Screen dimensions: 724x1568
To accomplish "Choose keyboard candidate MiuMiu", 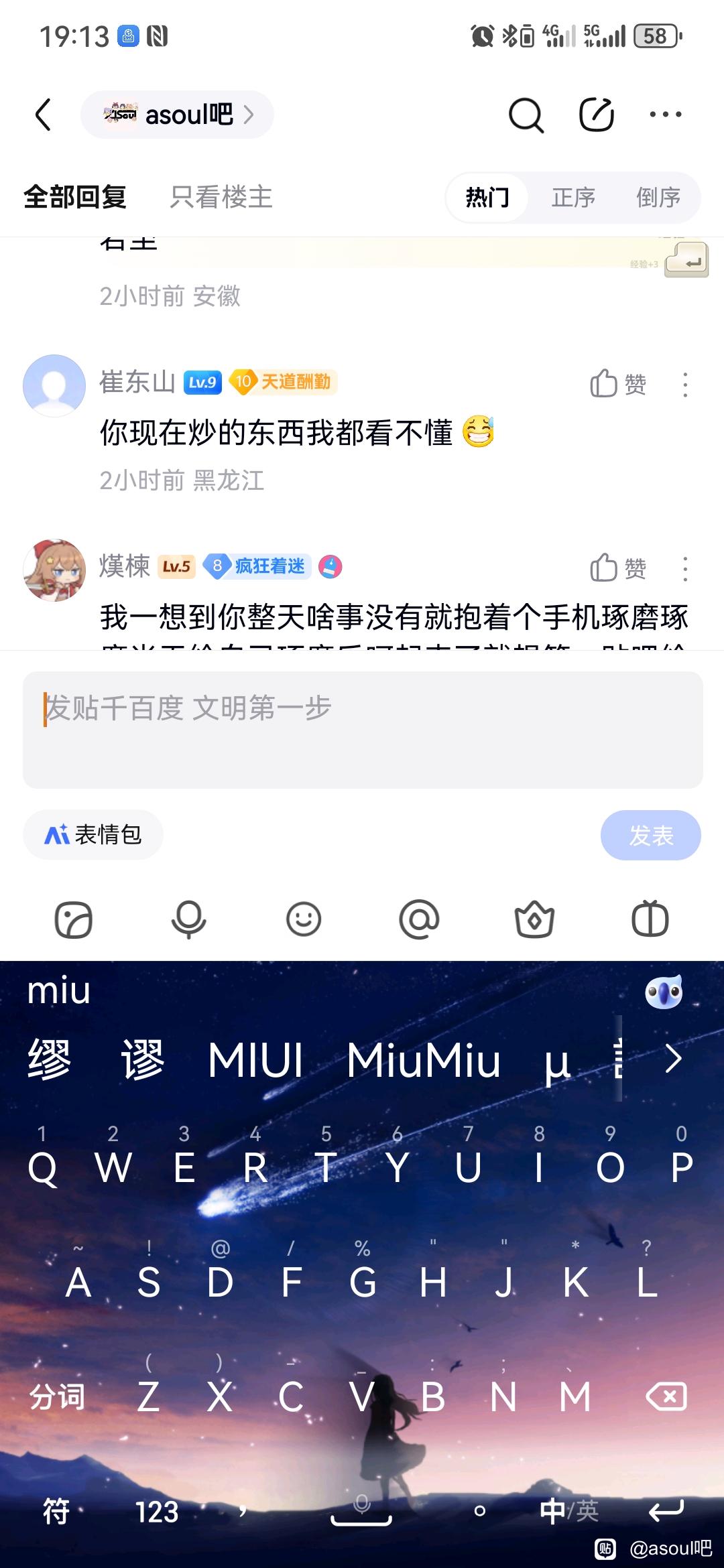I will 424,1060.
